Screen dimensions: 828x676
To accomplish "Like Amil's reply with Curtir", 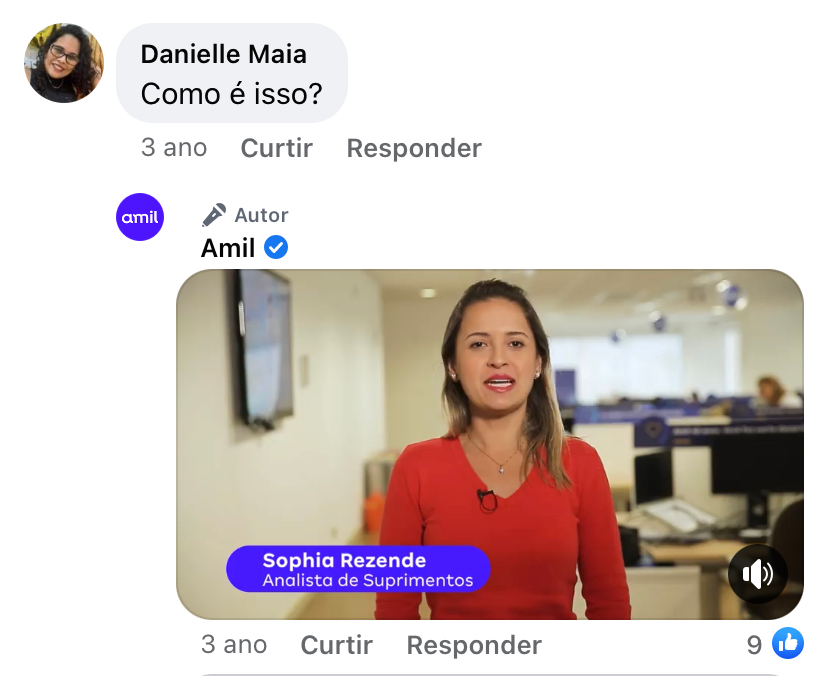I will point(336,645).
